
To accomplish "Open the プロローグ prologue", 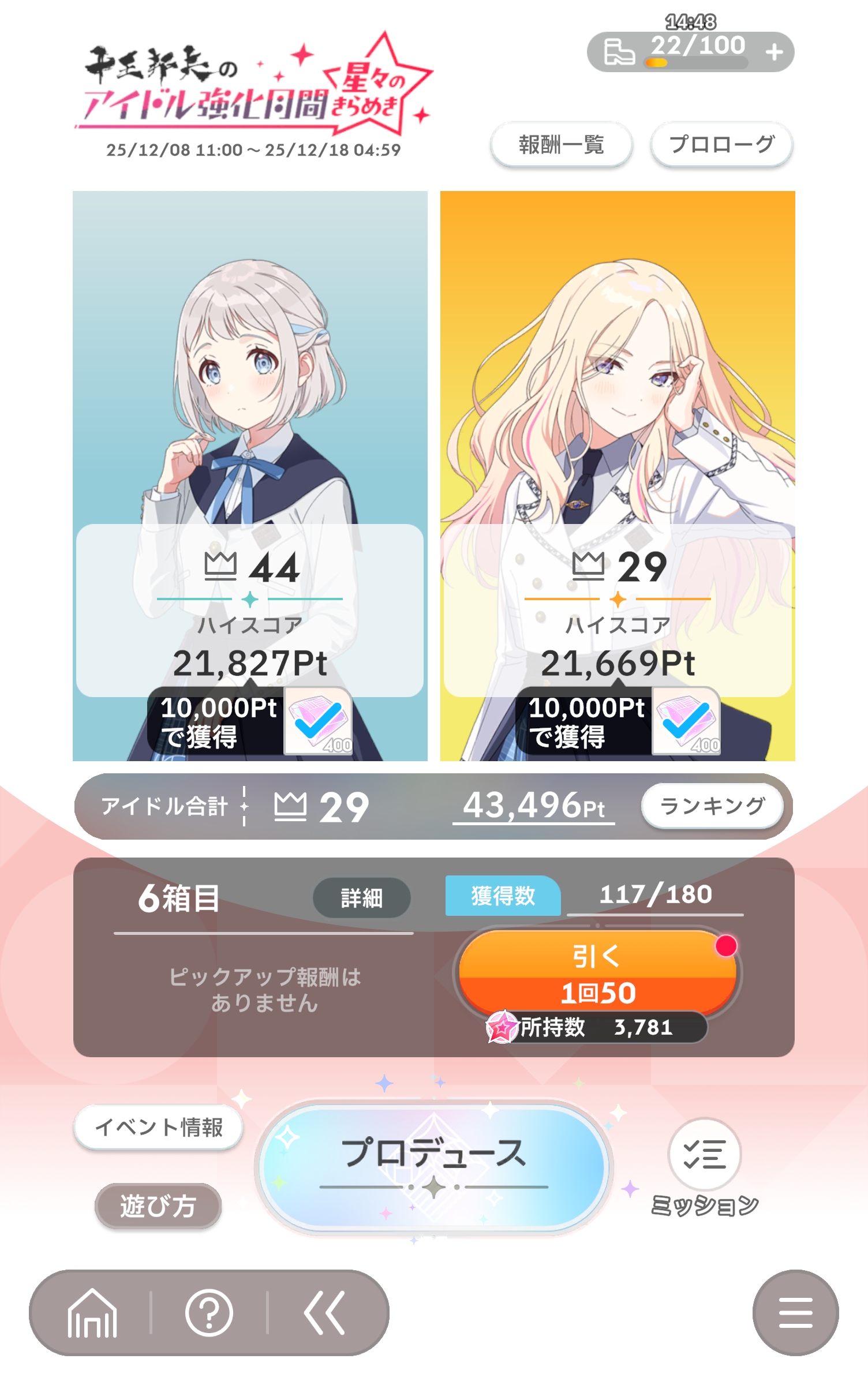I will [x=721, y=145].
